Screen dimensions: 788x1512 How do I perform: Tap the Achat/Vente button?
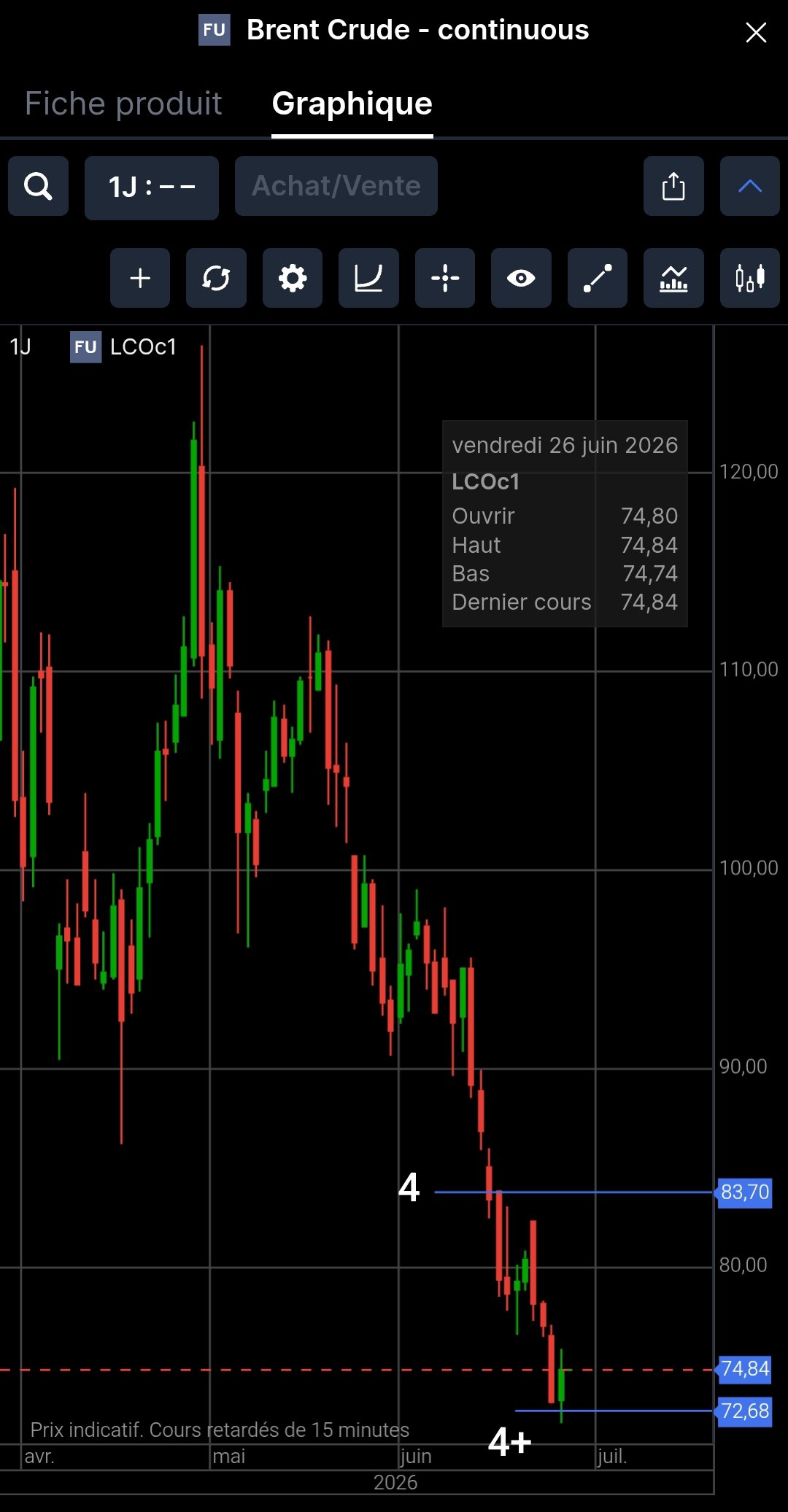[336, 186]
